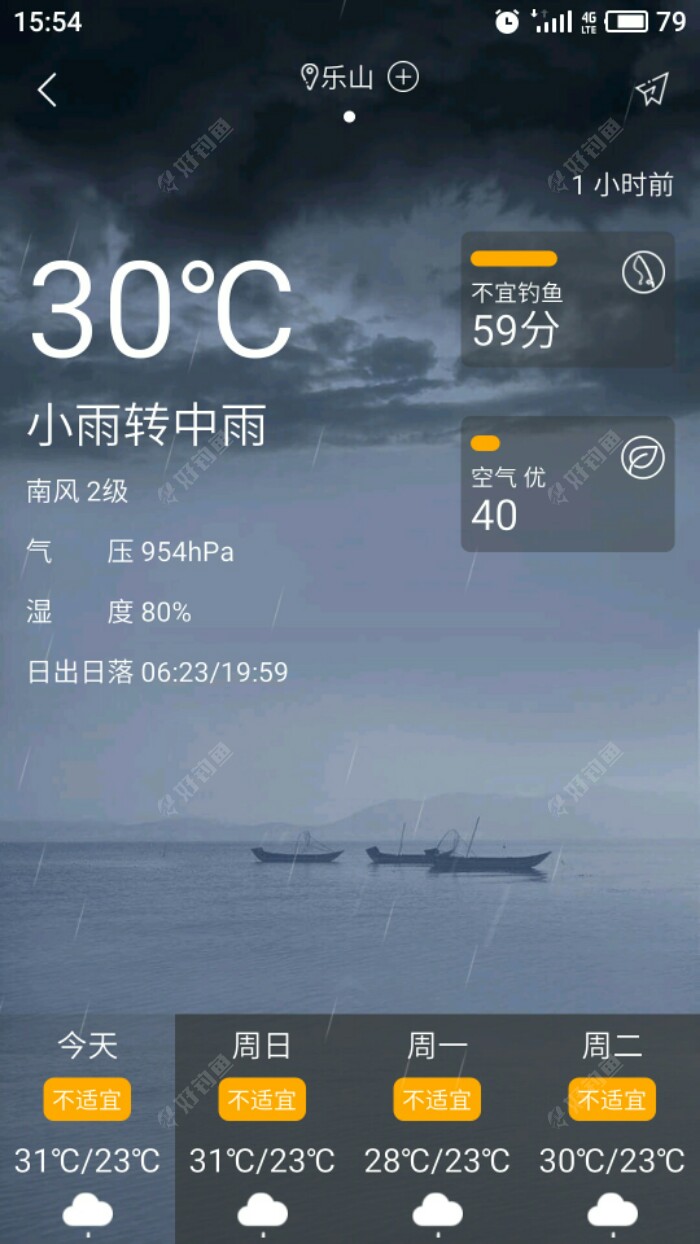Image resolution: width=700 pixels, height=1244 pixels.
Task: Open the 不宜钓鱼 fishing index card
Action: coord(567,299)
